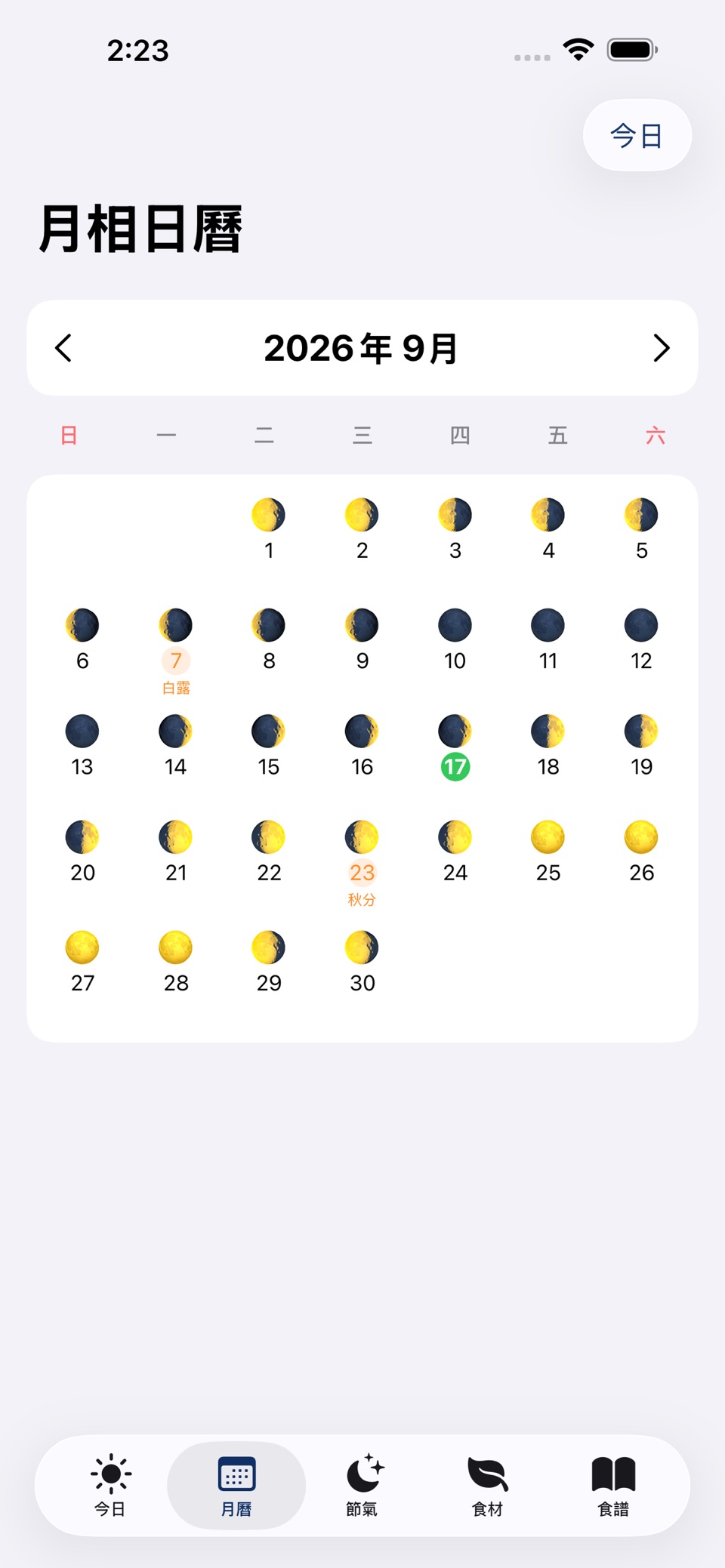Select September 1 on the calendar
This screenshot has width=725, height=1568.
pos(269,530)
